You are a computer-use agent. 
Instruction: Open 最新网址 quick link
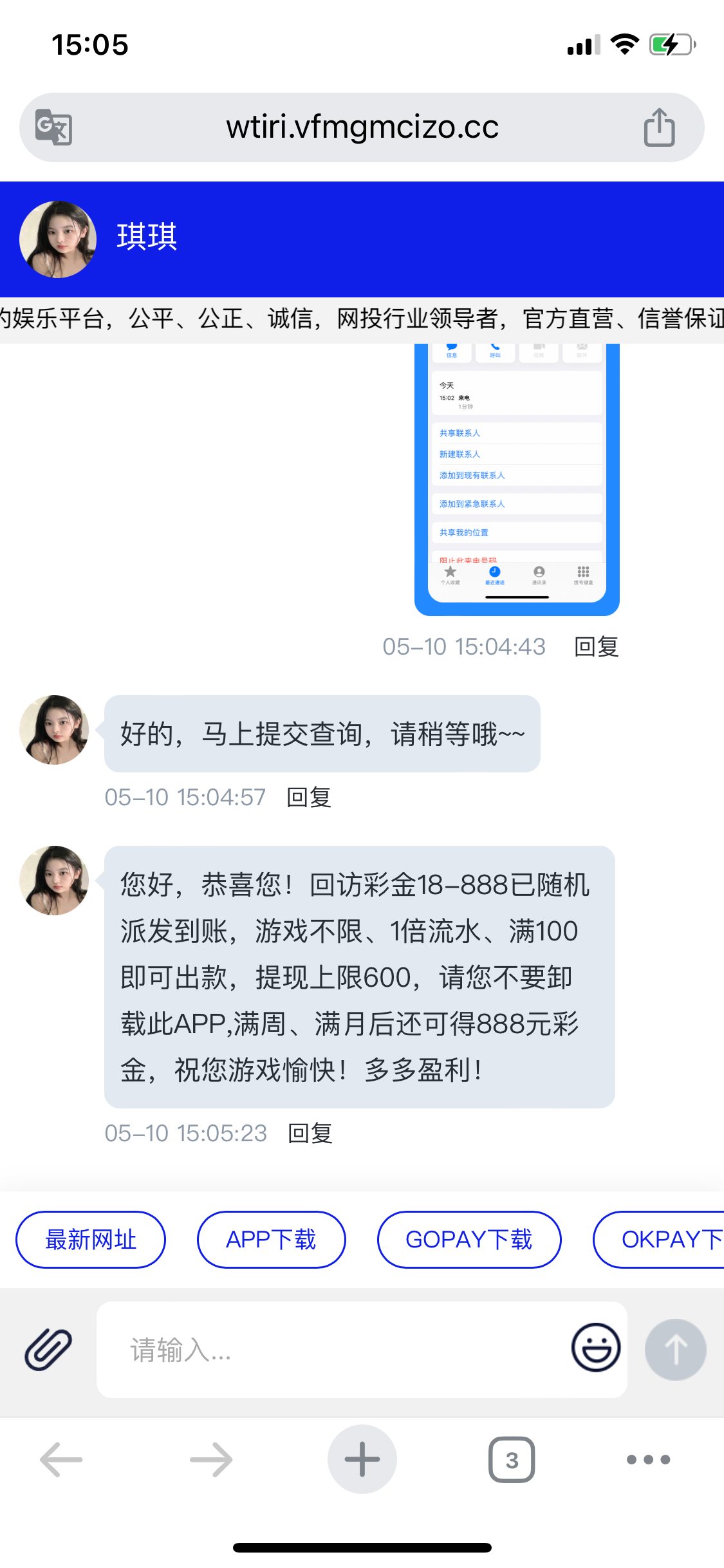91,1240
